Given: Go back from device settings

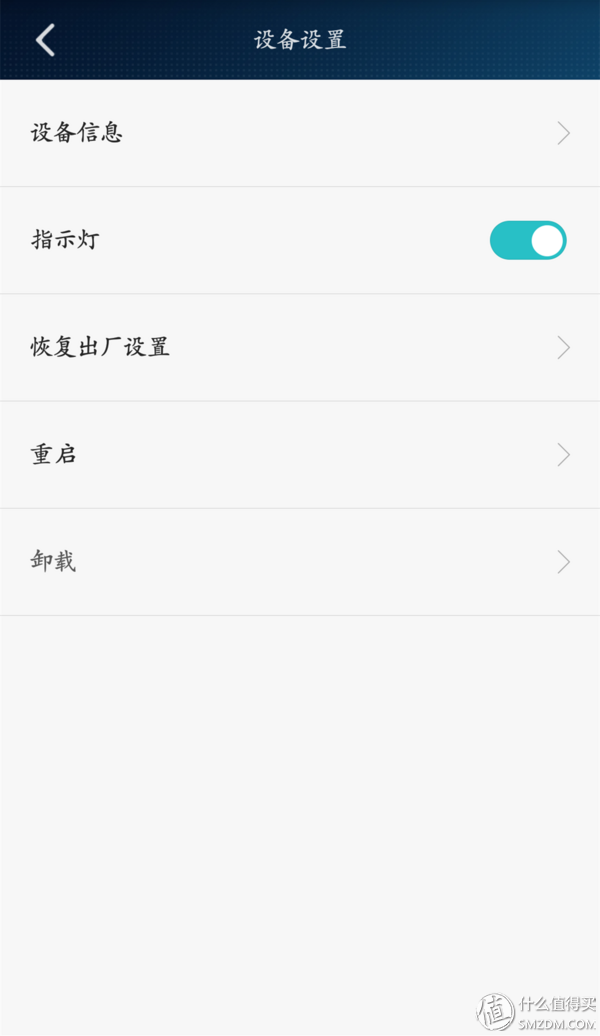Looking at the screenshot, I should (45, 40).
